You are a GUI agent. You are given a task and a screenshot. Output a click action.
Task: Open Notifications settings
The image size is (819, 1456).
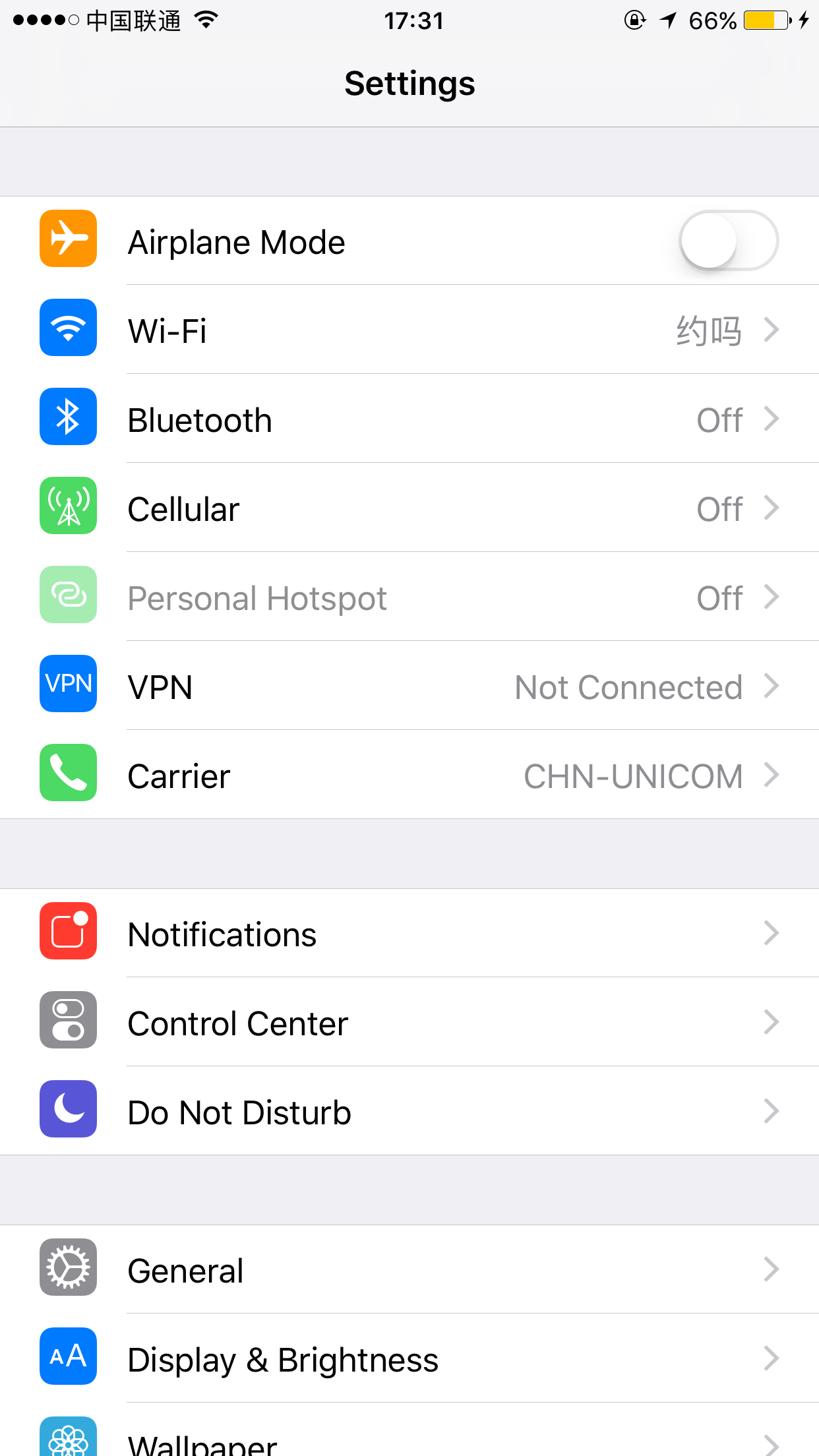click(409, 933)
